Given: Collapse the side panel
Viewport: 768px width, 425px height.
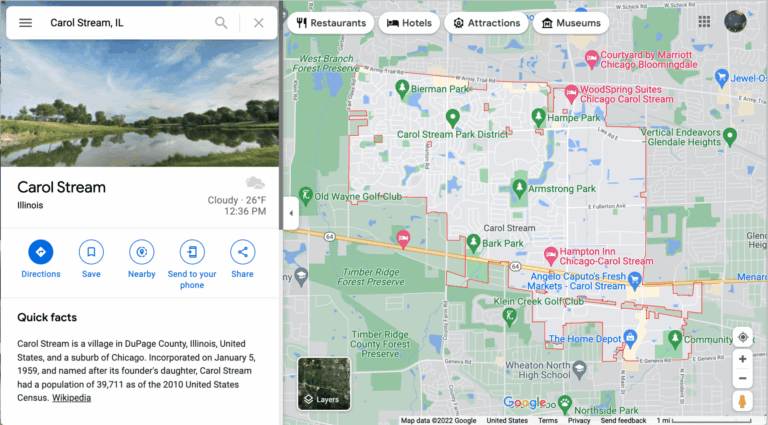Looking at the screenshot, I should click(x=291, y=213).
